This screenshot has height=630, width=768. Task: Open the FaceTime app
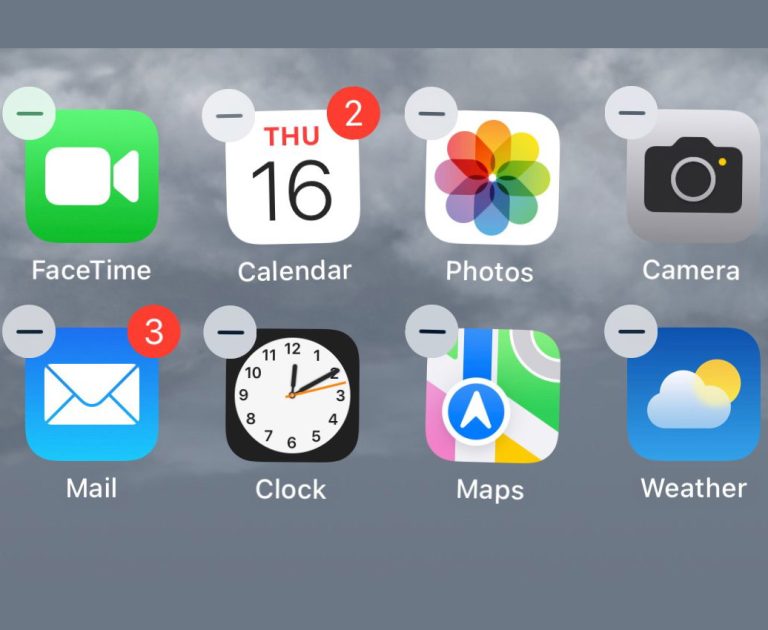pos(92,177)
